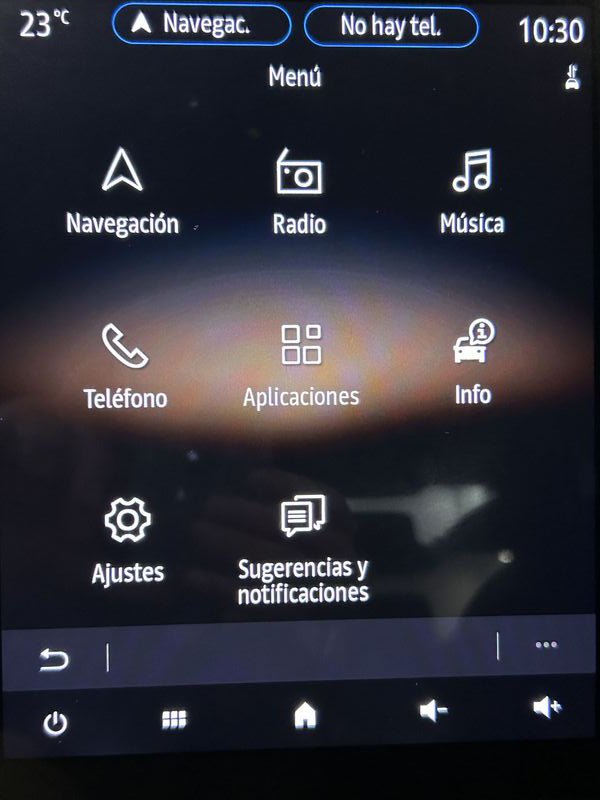This screenshot has width=600, height=800.
Task: Tap the No hay tel. shortcut
Action: coord(389,26)
